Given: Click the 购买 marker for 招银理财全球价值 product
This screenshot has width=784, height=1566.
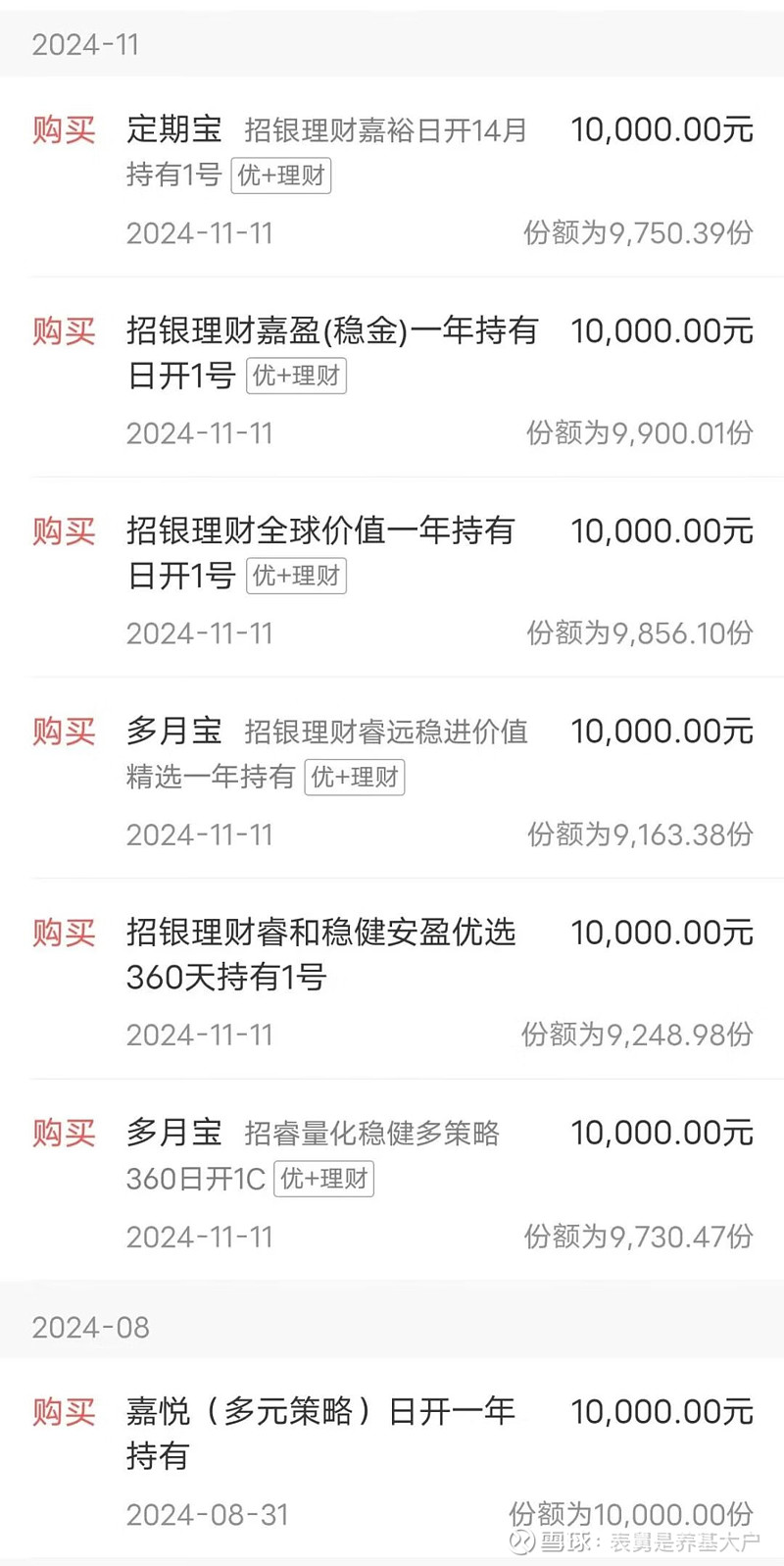Looking at the screenshot, I should point(63,531).
